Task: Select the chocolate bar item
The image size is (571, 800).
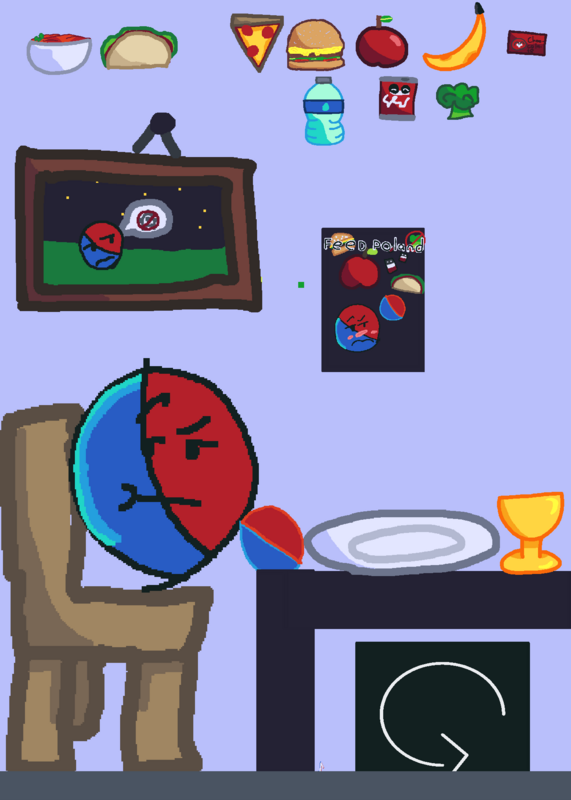Action: click(x=527, y=43)
